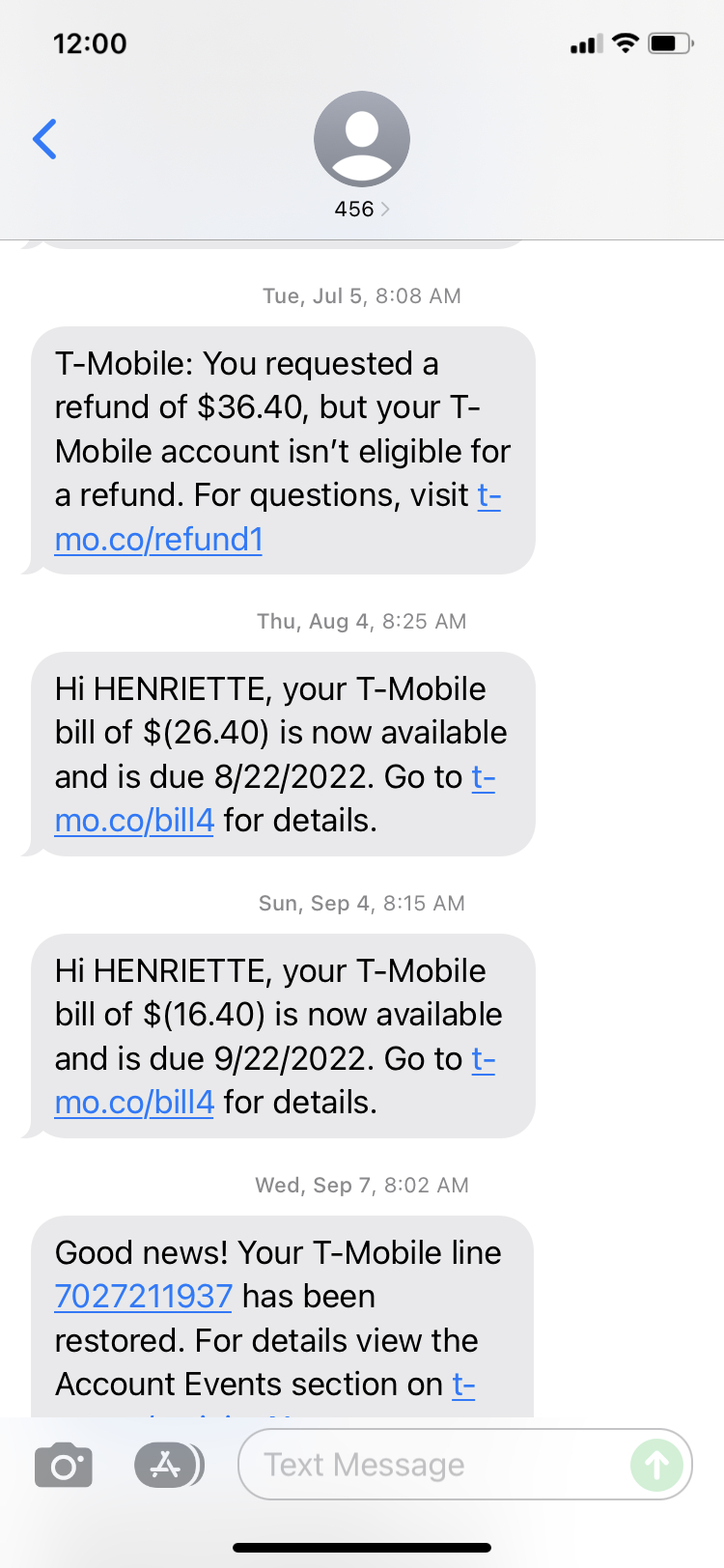Tap the contact avatar for conversation 456
Screen dimensions: 724x1568
point(362,138)
